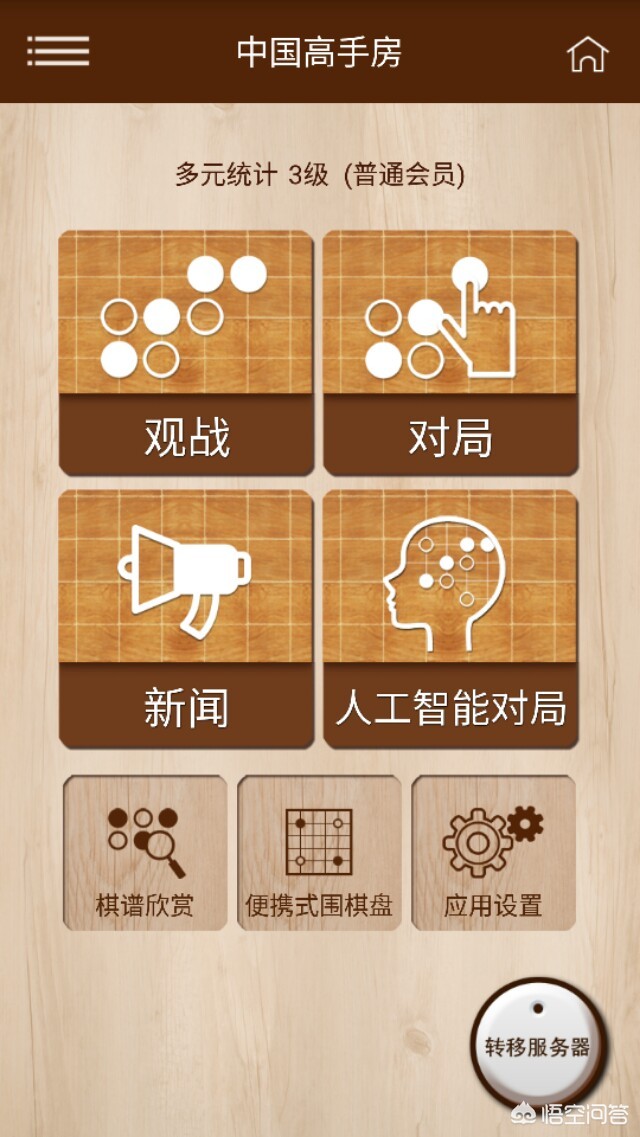
Task: Start a match via 对局
Action: tap(450, 353)
